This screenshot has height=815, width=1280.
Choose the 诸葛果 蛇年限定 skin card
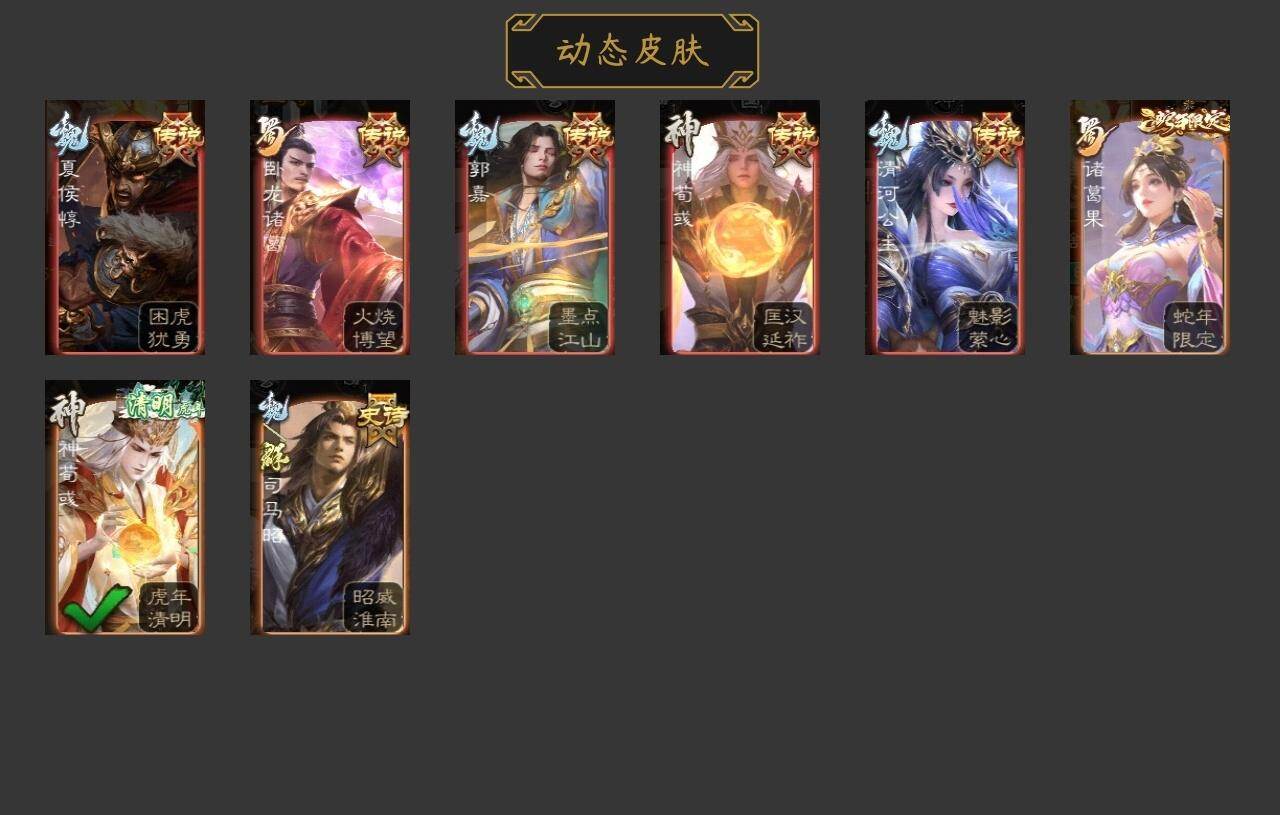pos(1150,228)
